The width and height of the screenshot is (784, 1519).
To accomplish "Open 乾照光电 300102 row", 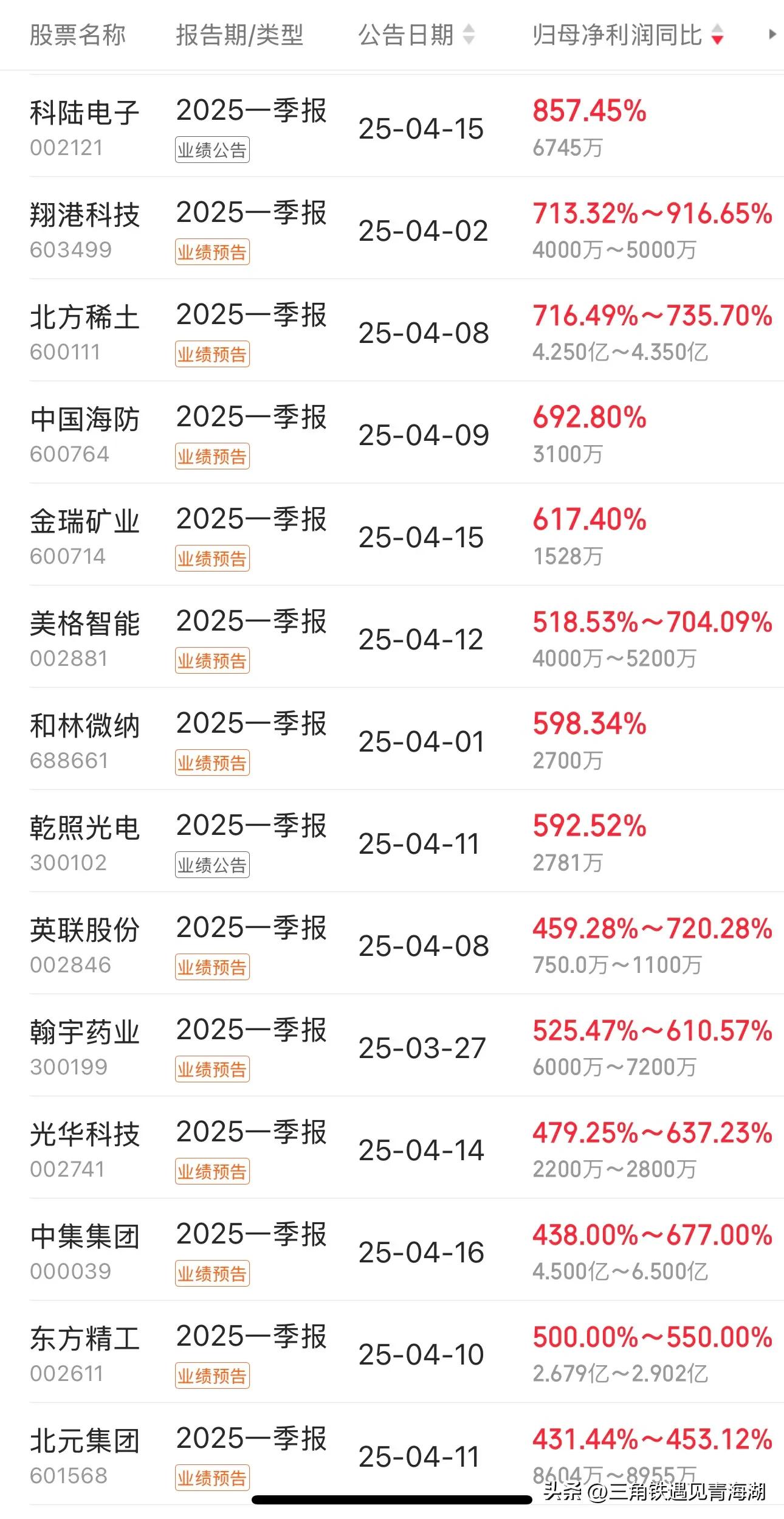I will pyautogui.click(x=392, y=842).
